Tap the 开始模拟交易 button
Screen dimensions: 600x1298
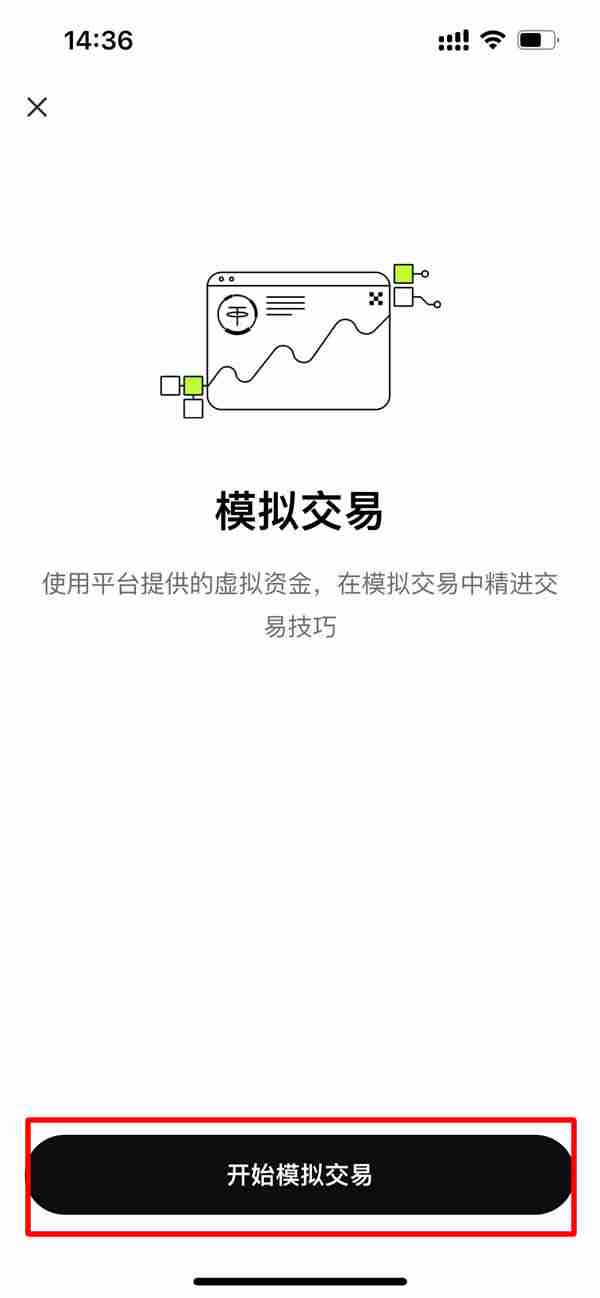[x=300, y=1174]
